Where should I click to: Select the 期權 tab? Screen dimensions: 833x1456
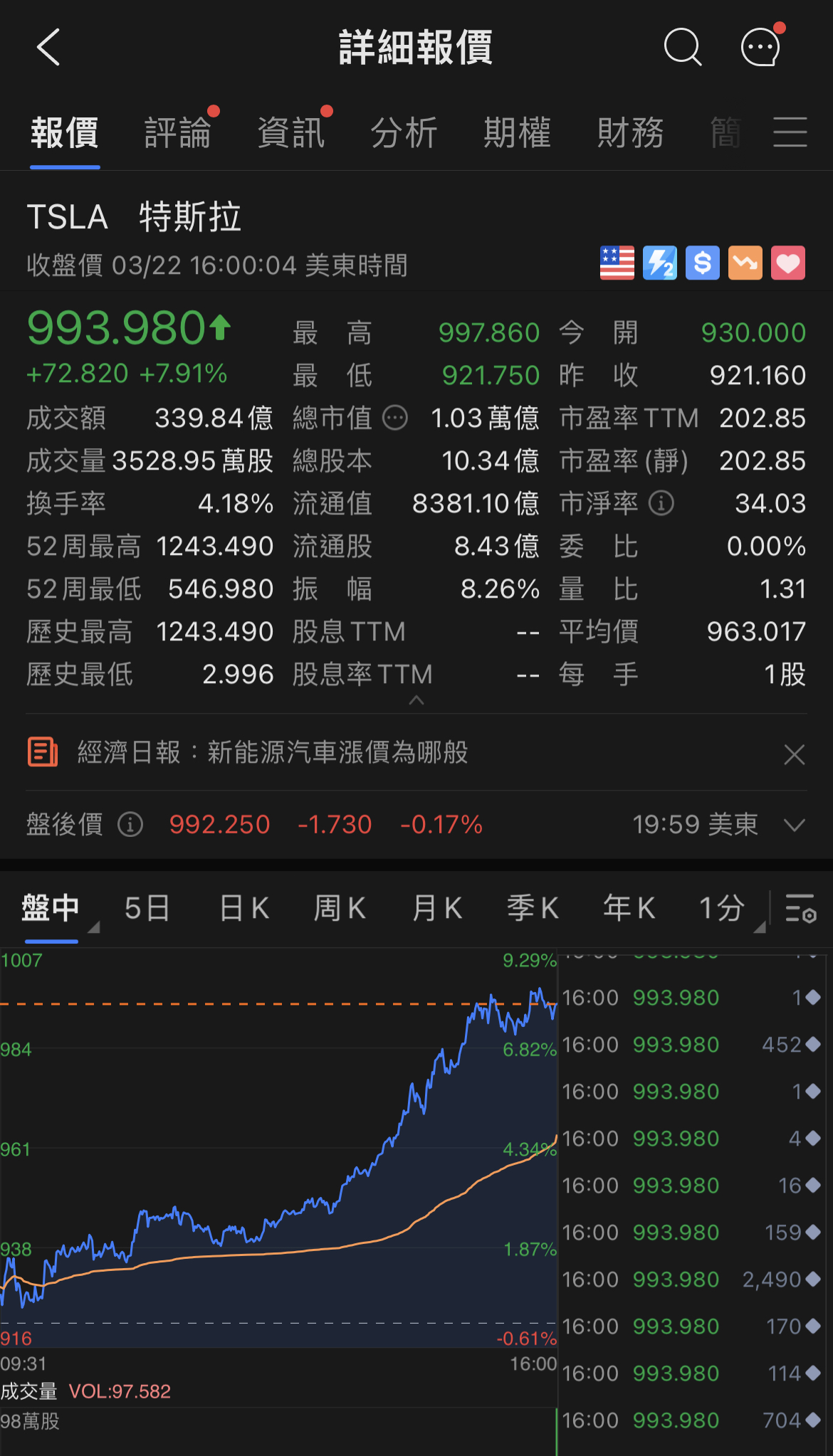tap(518, 133)
